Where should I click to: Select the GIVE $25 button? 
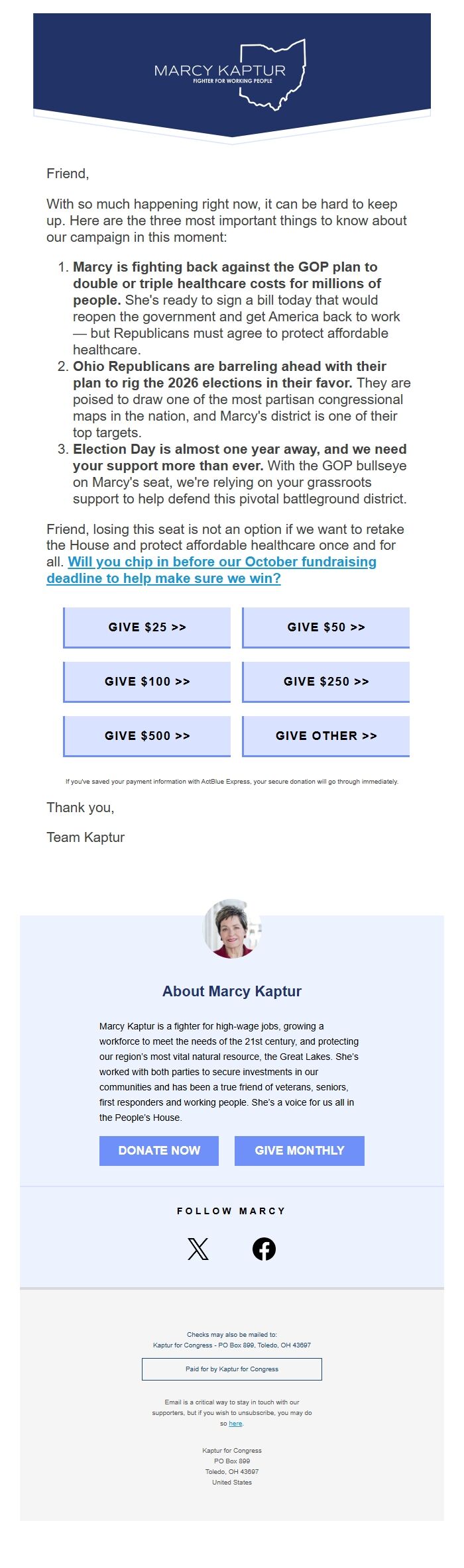click(147, 627)
